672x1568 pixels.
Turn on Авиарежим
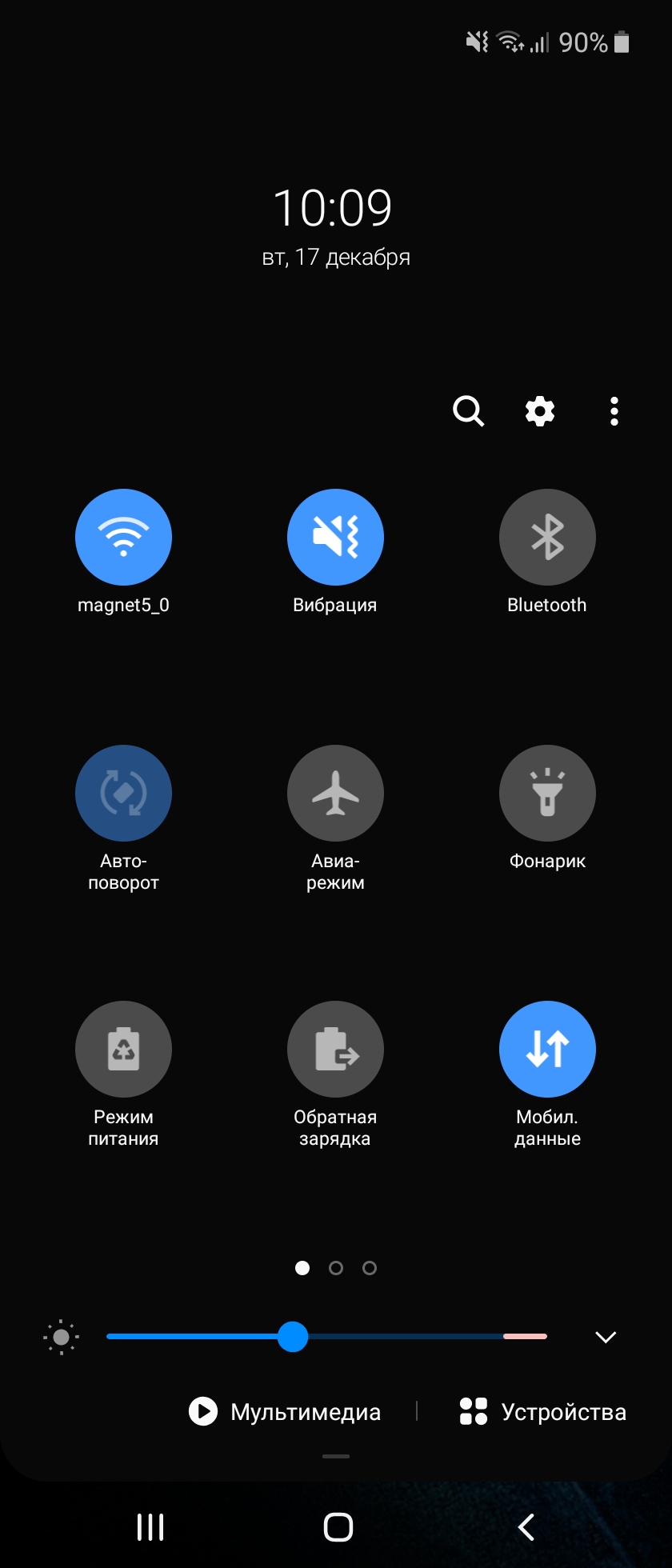[335, 793]
